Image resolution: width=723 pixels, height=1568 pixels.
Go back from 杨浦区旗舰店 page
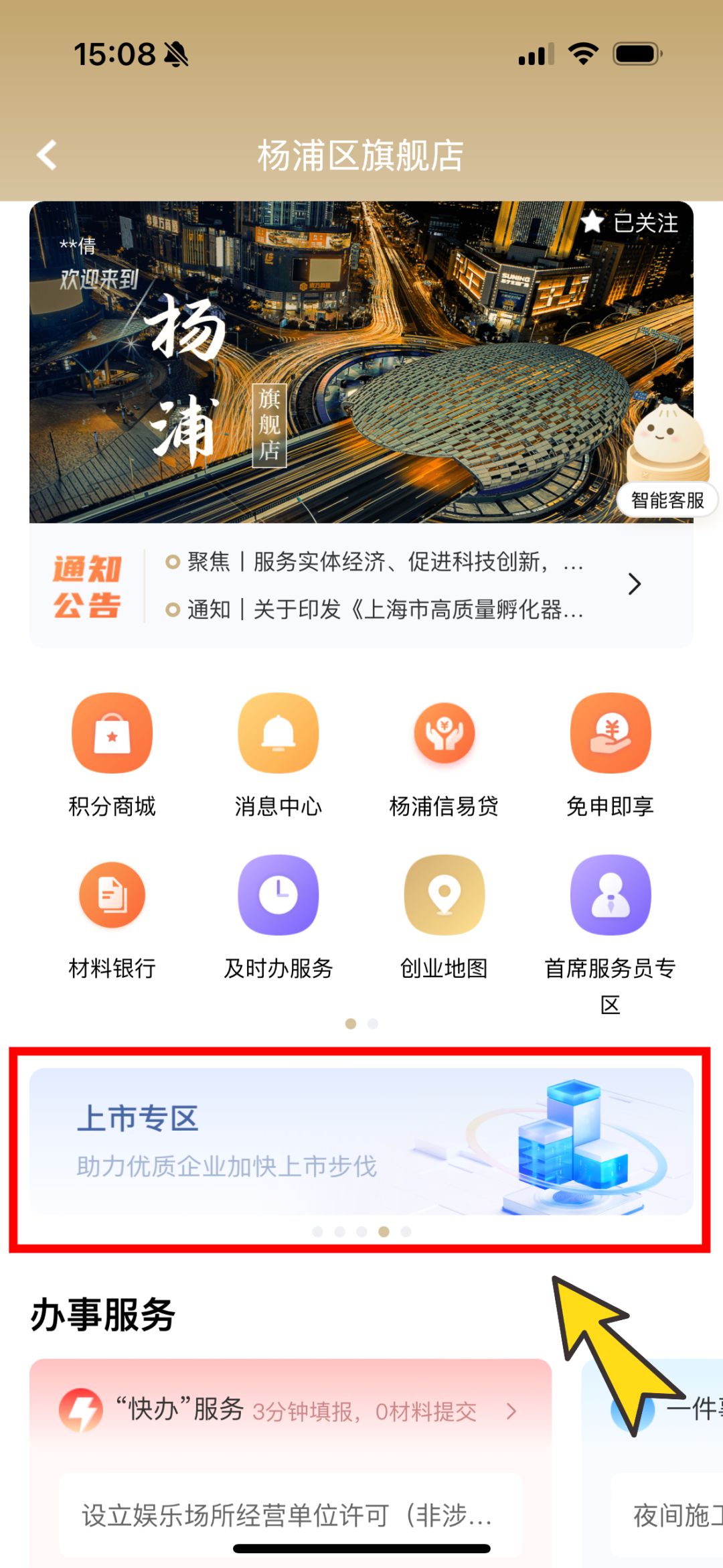(47, 155)
